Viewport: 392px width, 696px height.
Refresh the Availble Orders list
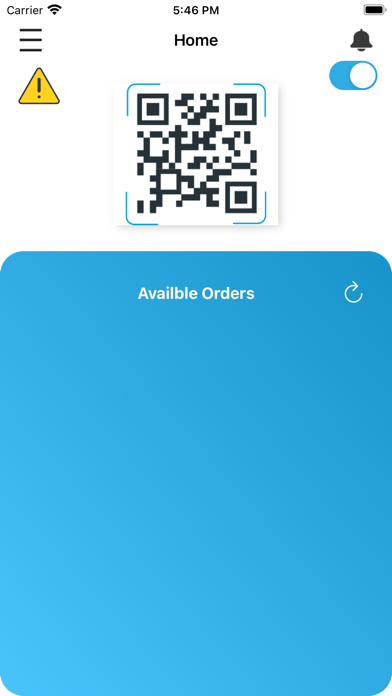click(x=353, y=292)
